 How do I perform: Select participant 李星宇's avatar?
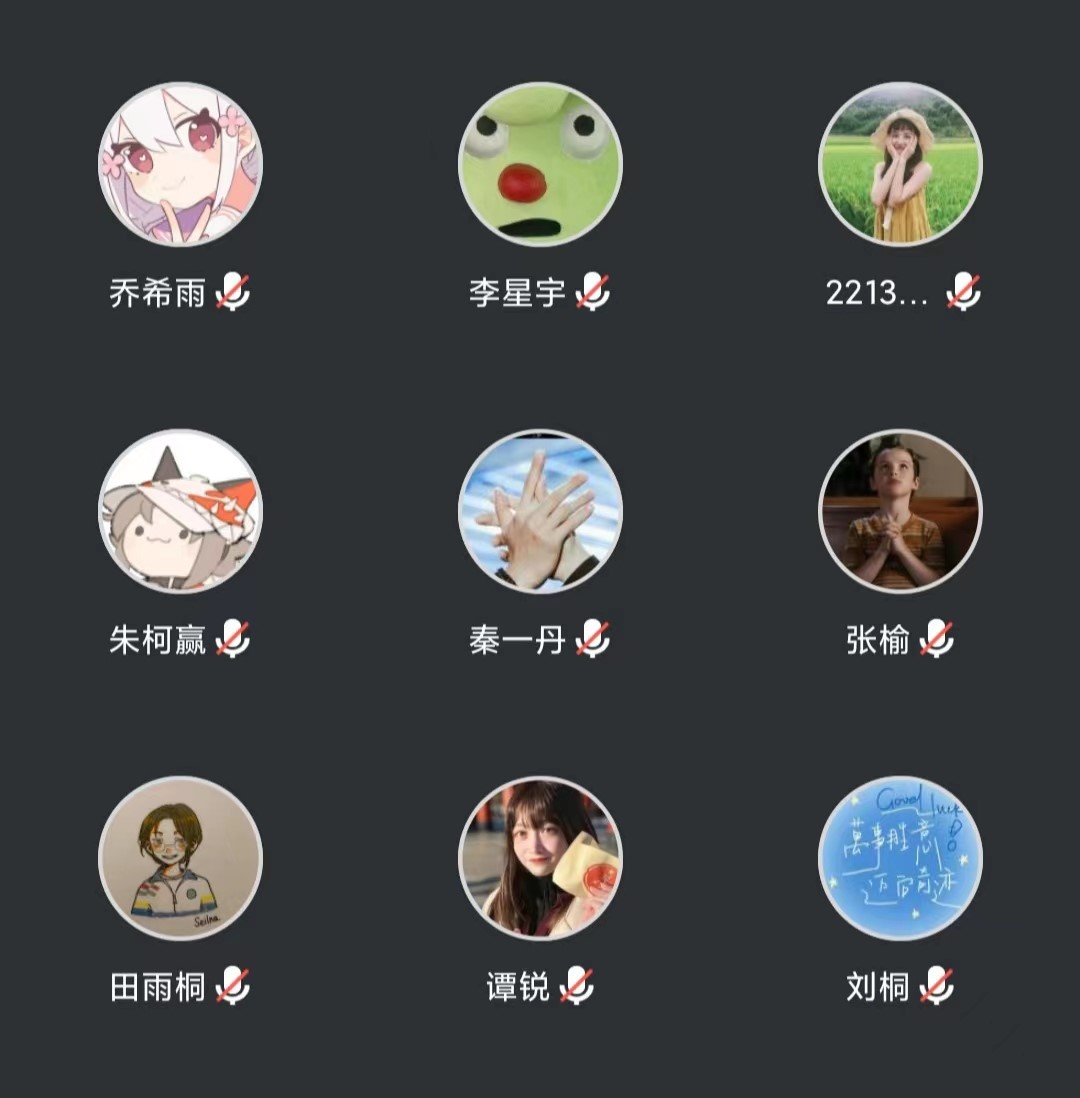click(540, 164)
